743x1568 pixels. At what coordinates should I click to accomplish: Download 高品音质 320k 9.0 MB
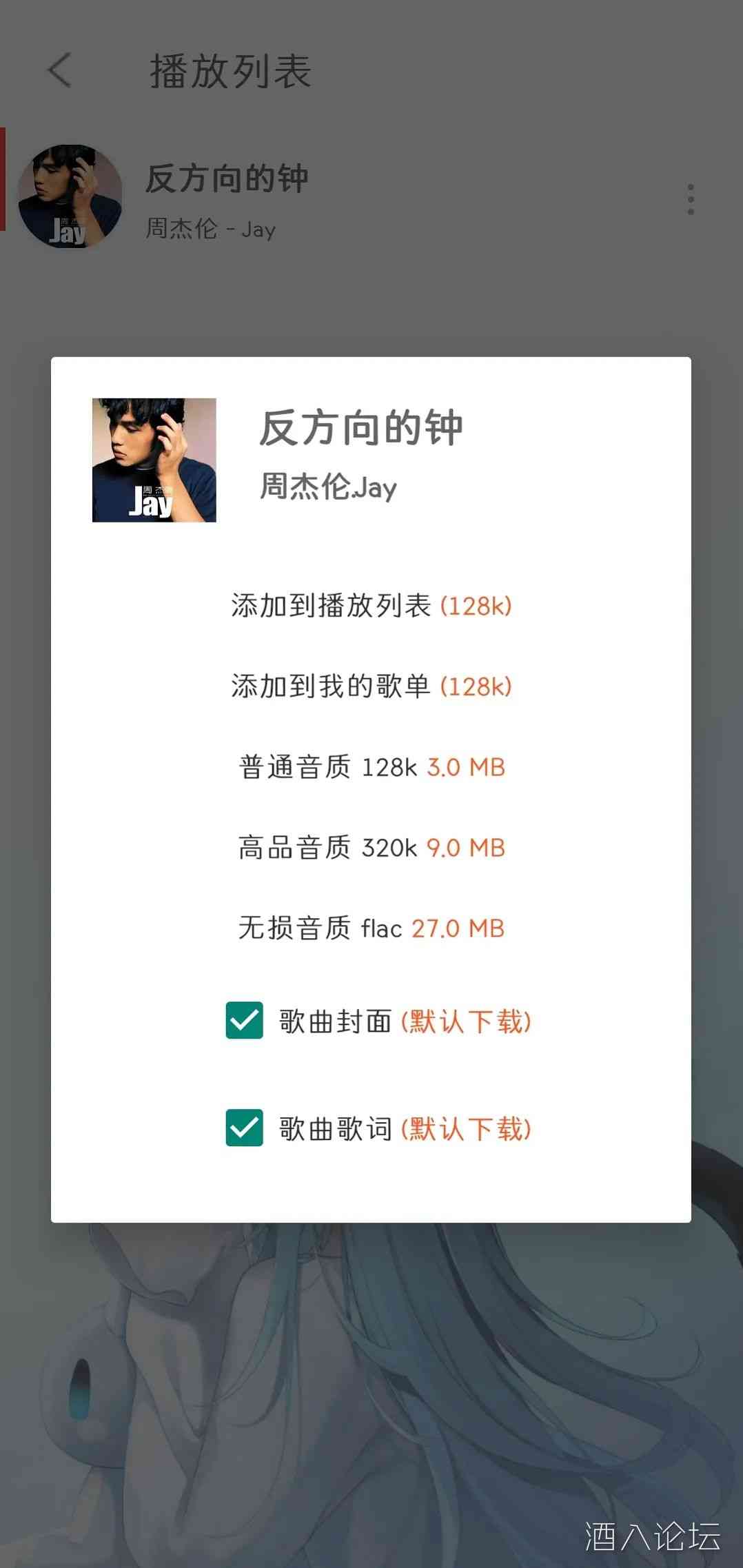click(371, 848)
